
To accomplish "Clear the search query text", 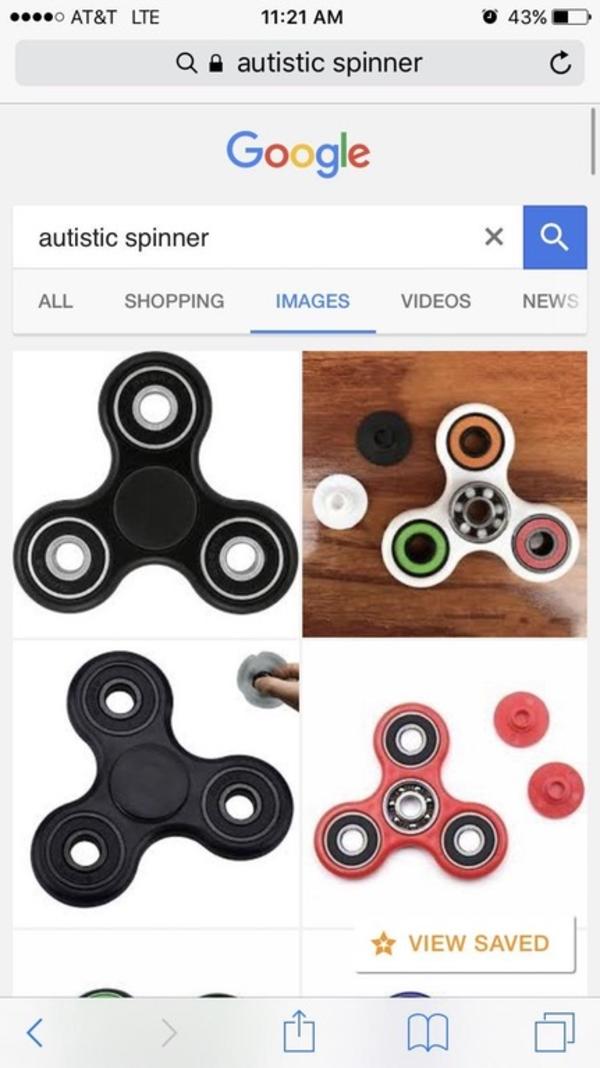I will point(493,237).
